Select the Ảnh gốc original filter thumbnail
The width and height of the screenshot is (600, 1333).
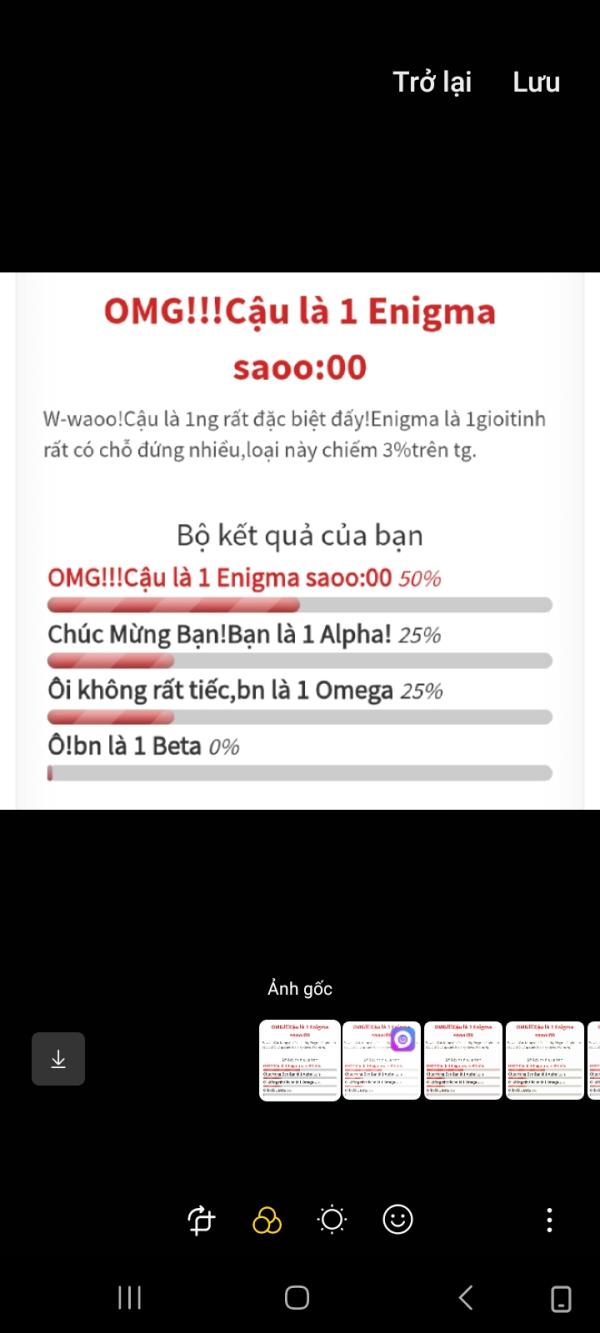tap(299, 1060)
